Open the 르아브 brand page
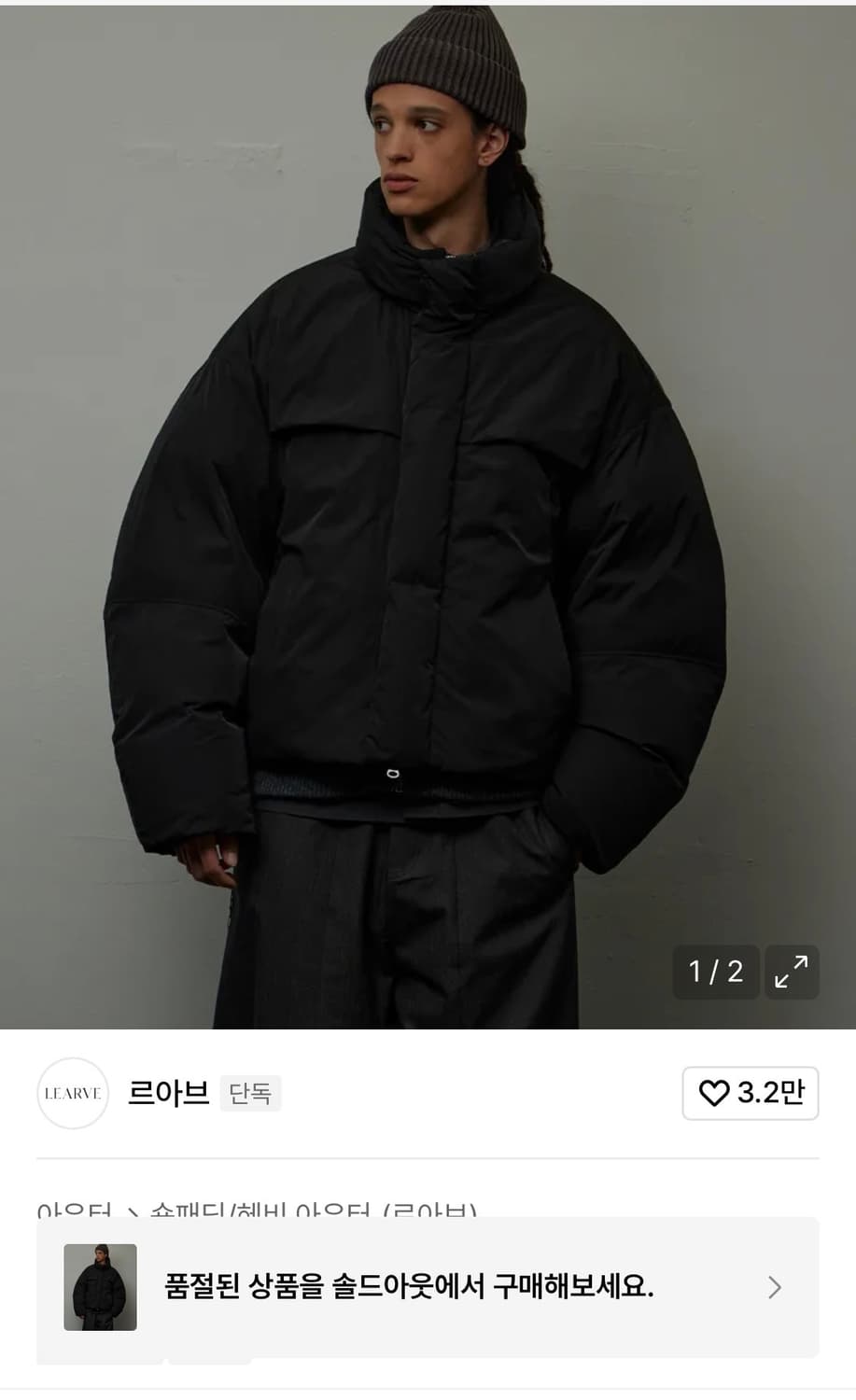Screen dimensions: 856x1400 [166, 1093]
